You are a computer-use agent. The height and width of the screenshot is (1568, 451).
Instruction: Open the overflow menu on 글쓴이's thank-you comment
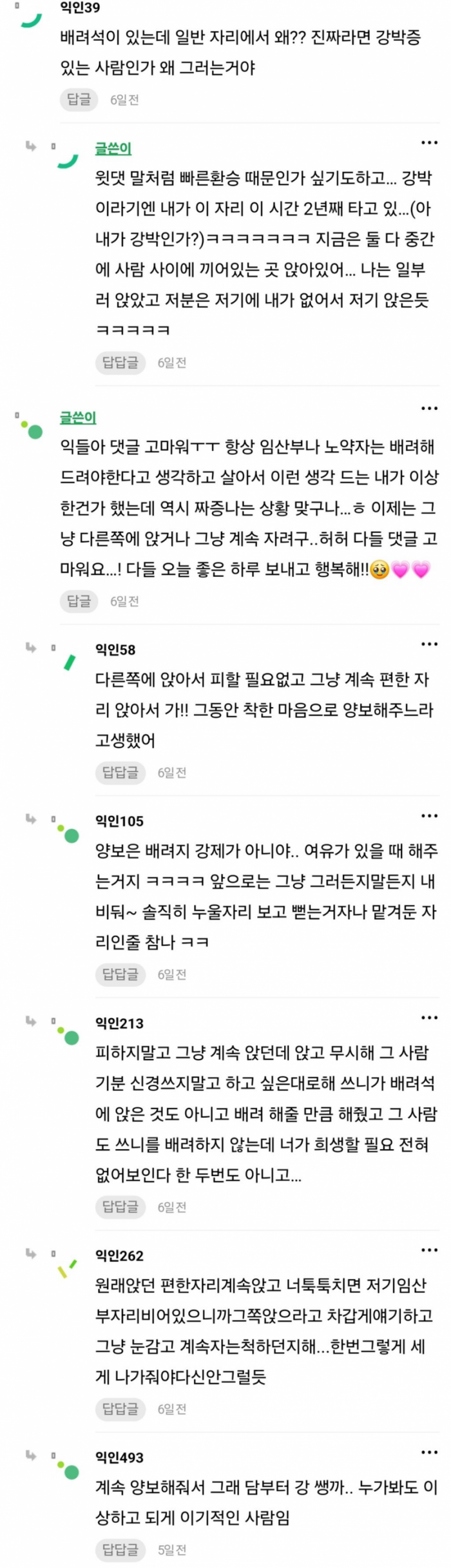coord(429,409)
